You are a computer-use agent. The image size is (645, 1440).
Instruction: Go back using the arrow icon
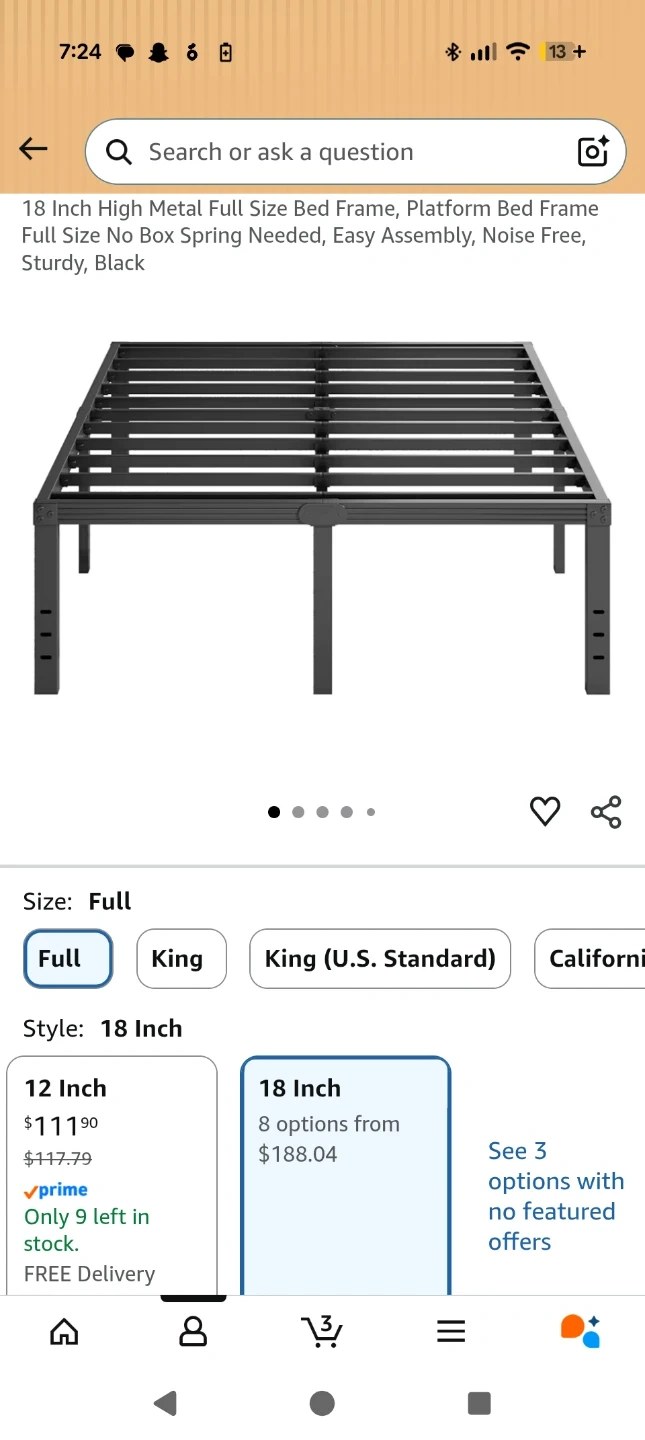tap(33, 150)
